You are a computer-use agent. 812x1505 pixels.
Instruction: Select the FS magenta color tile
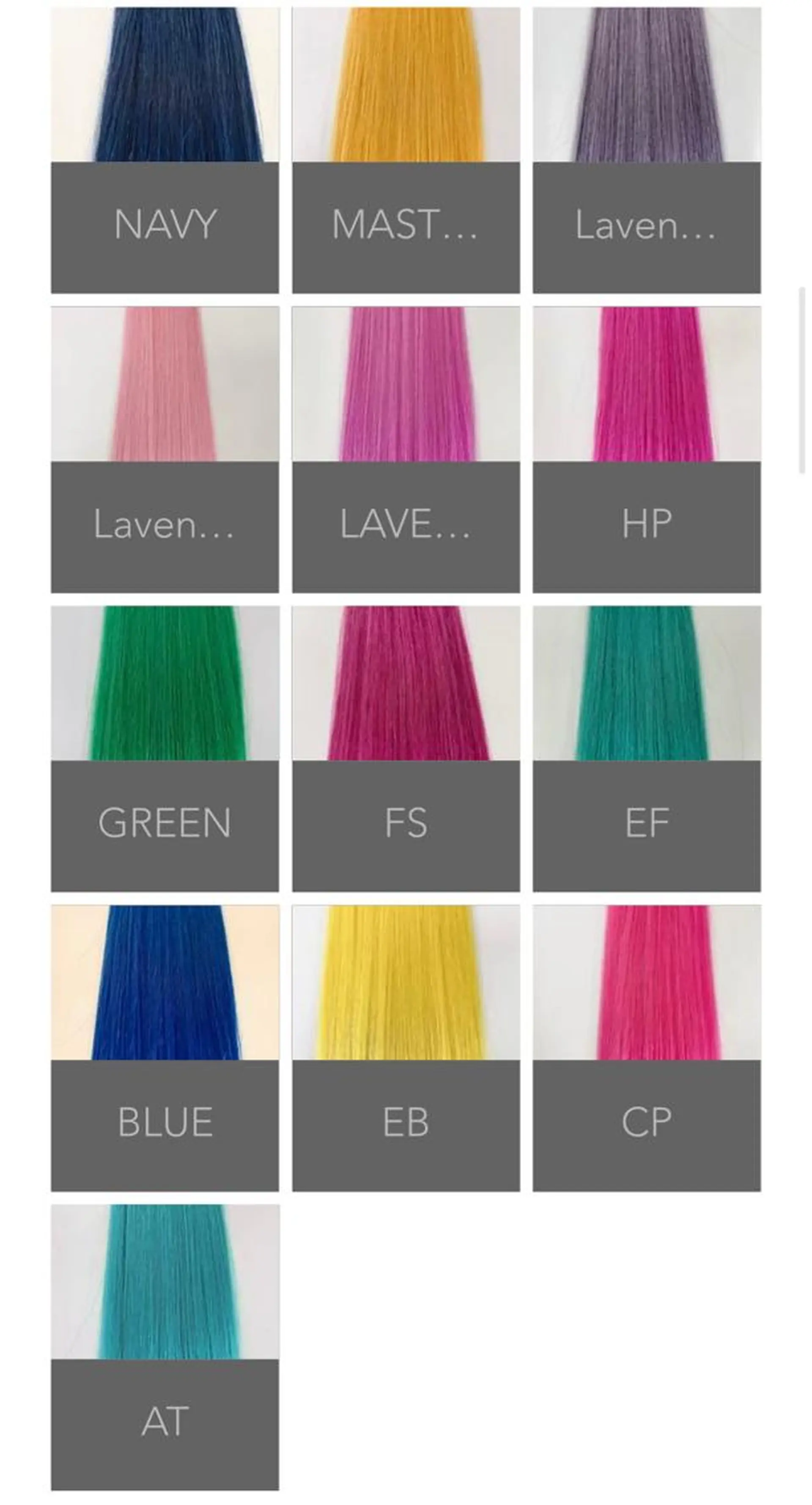(x=406, y=748)
